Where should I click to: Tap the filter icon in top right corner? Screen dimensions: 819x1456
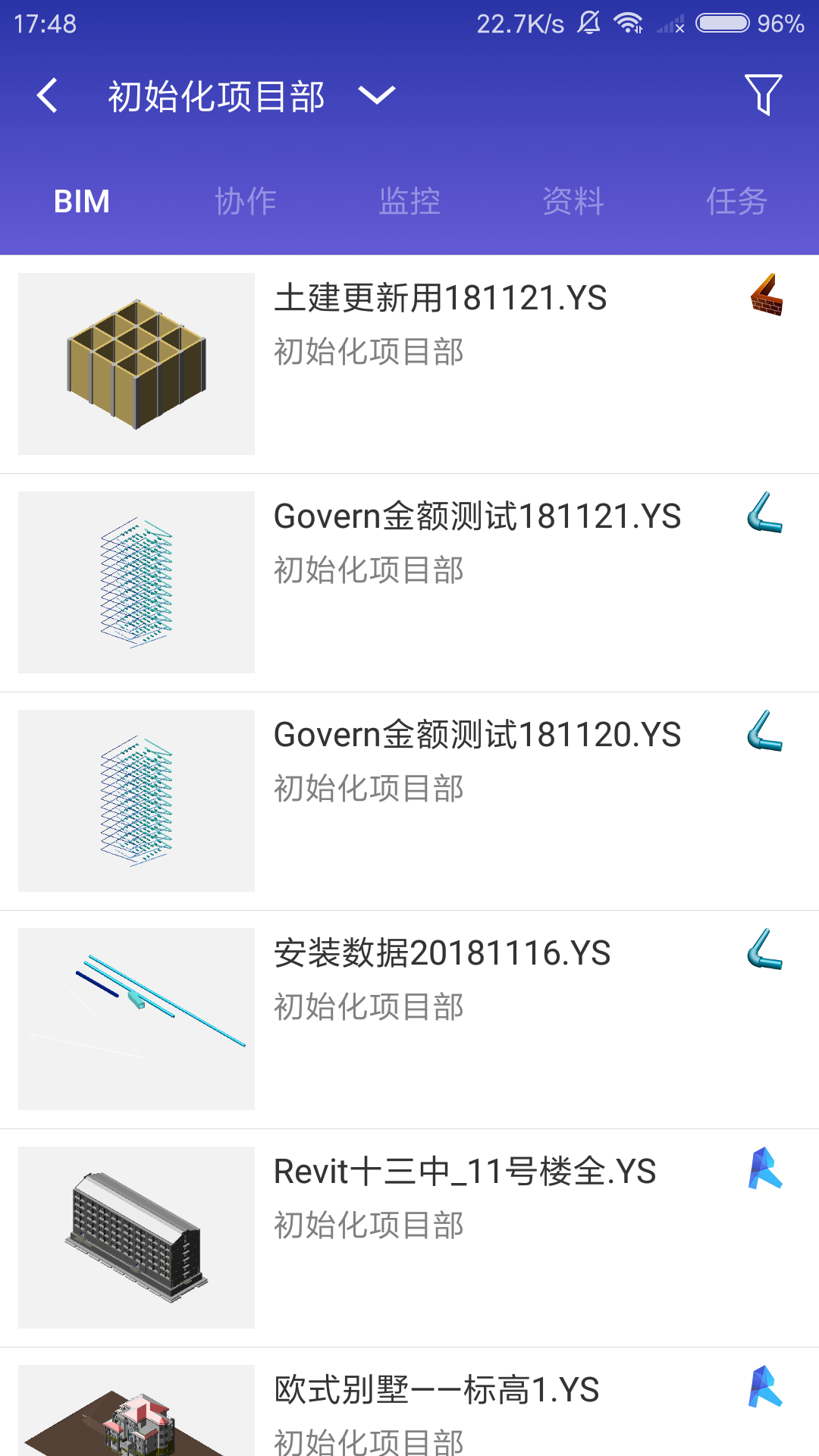765,95
